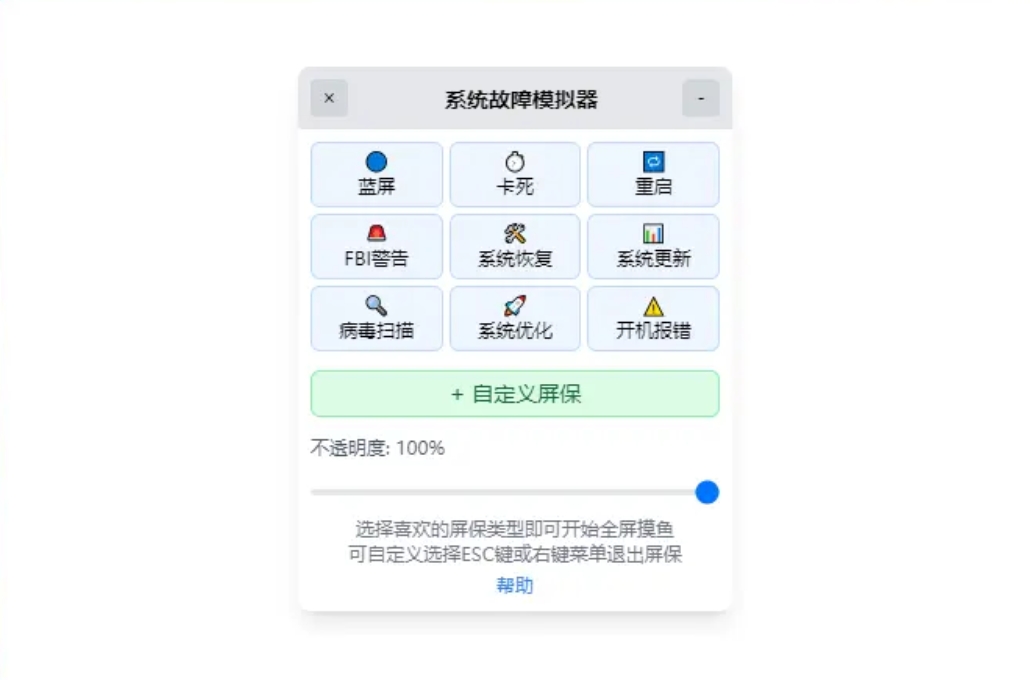Select the 卡死 freeze simulation

[515, 174]
